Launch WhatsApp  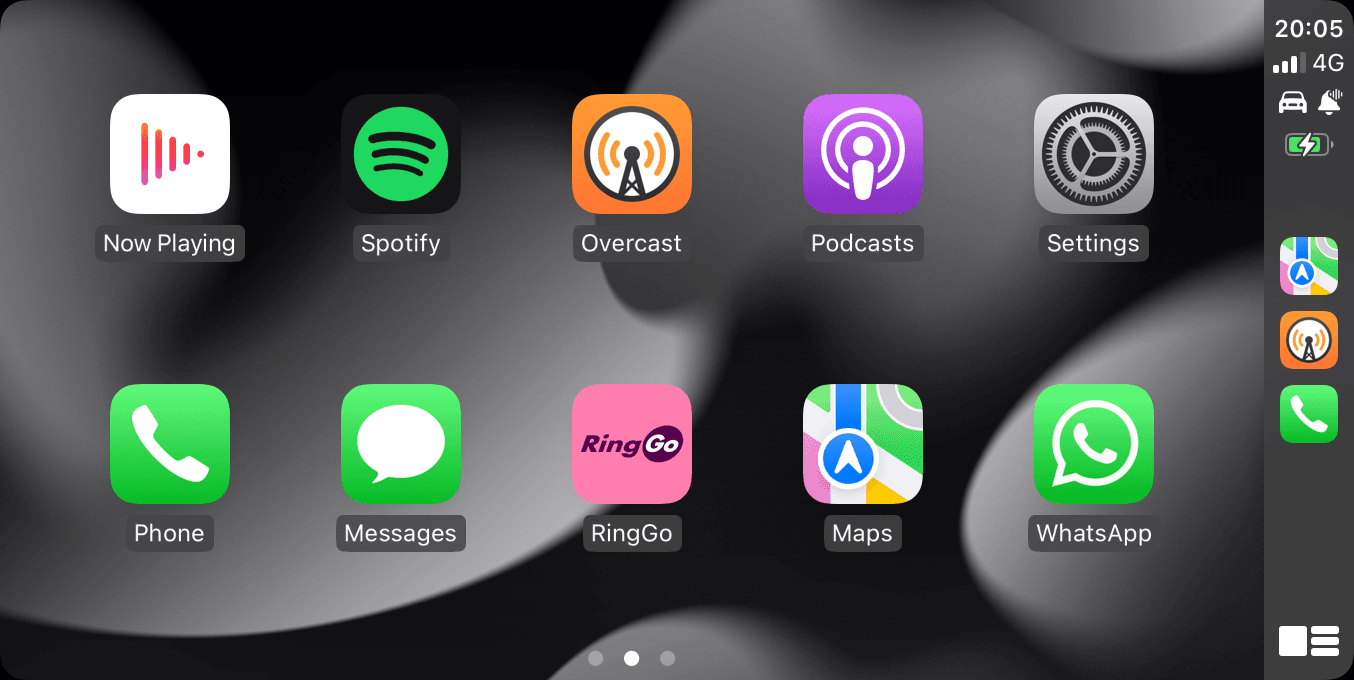[1094, 444]
